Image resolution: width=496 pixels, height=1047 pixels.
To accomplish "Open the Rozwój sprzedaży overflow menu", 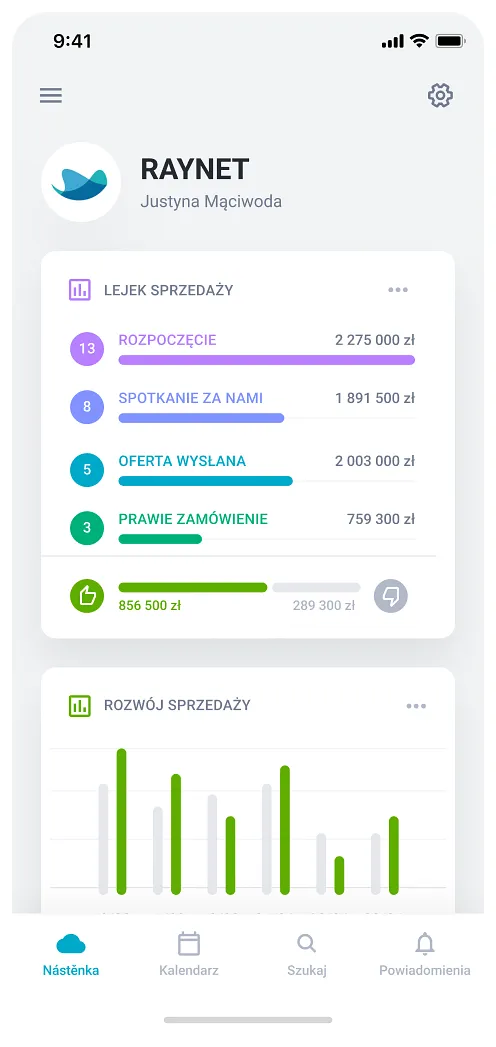I will [x=416, y=706].
